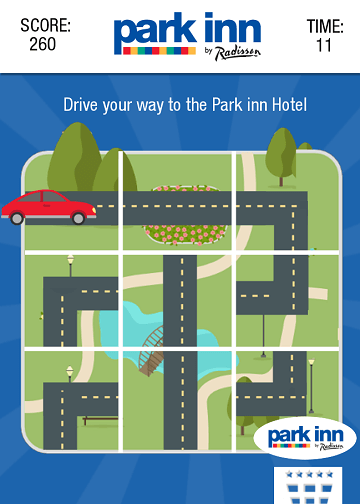Rotate the corner road tile with the park bench

pos(71,401)
